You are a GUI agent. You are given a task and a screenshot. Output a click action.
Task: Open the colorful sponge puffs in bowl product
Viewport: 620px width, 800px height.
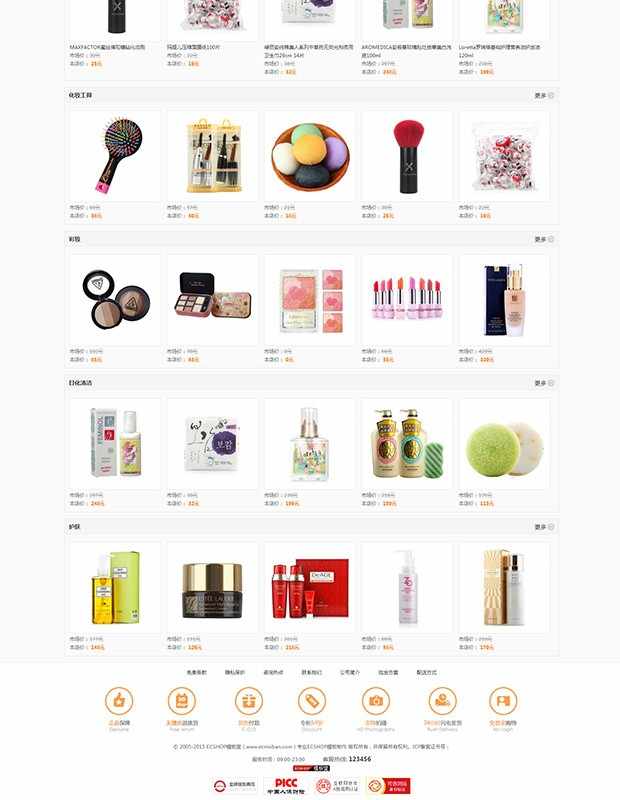[309, 156]
